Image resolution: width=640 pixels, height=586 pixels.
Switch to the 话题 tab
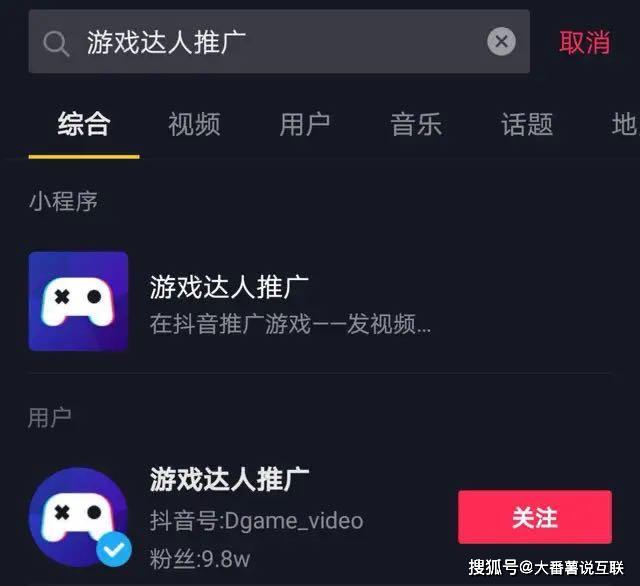(x=527, y=124)
